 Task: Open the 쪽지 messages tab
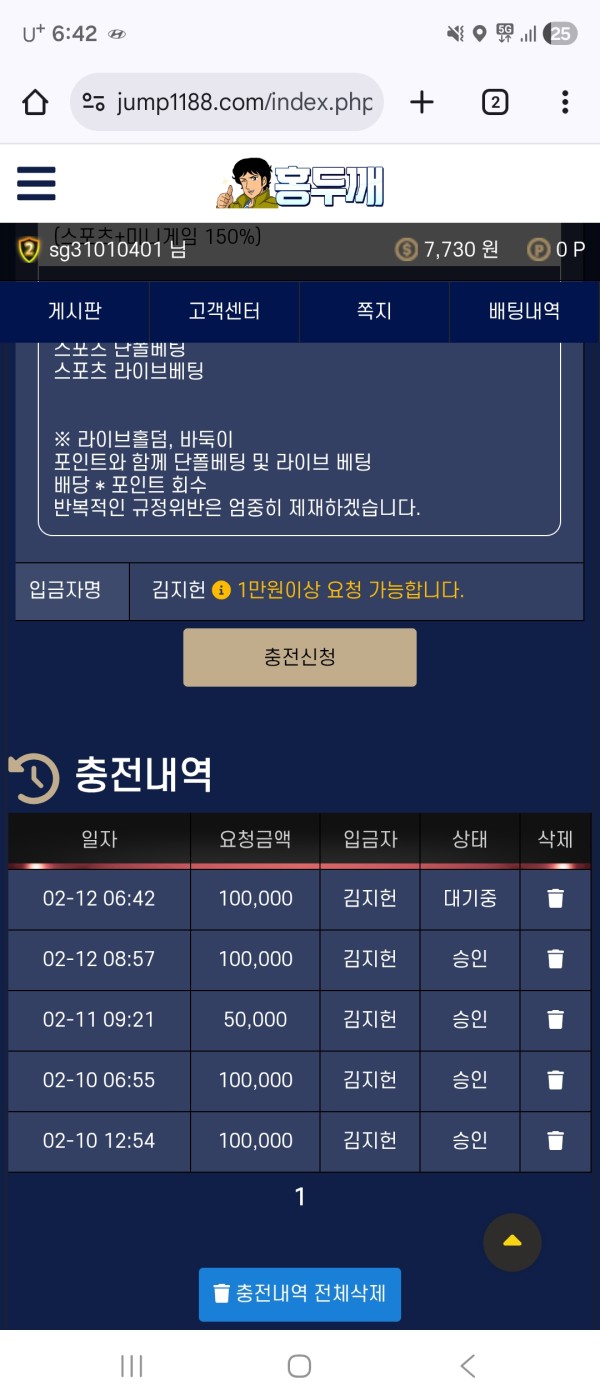[x=374, y=311]
